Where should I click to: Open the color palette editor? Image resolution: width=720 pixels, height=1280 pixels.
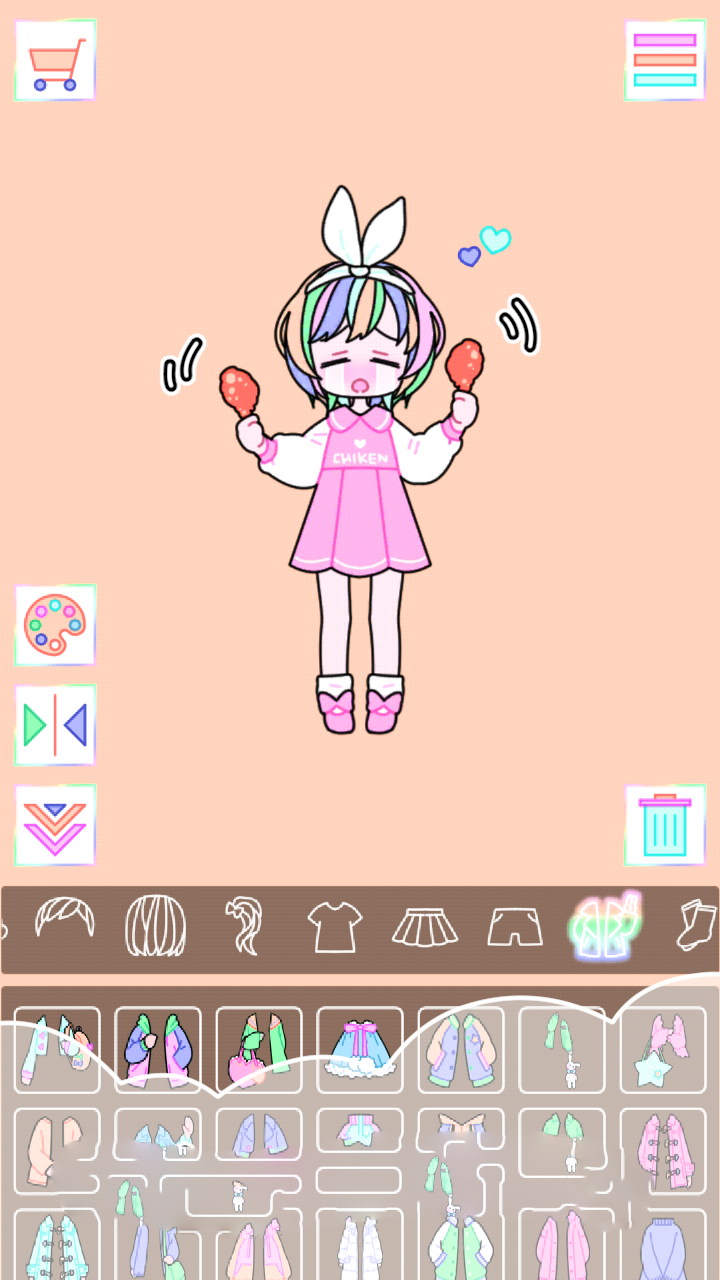pos(55,627)
